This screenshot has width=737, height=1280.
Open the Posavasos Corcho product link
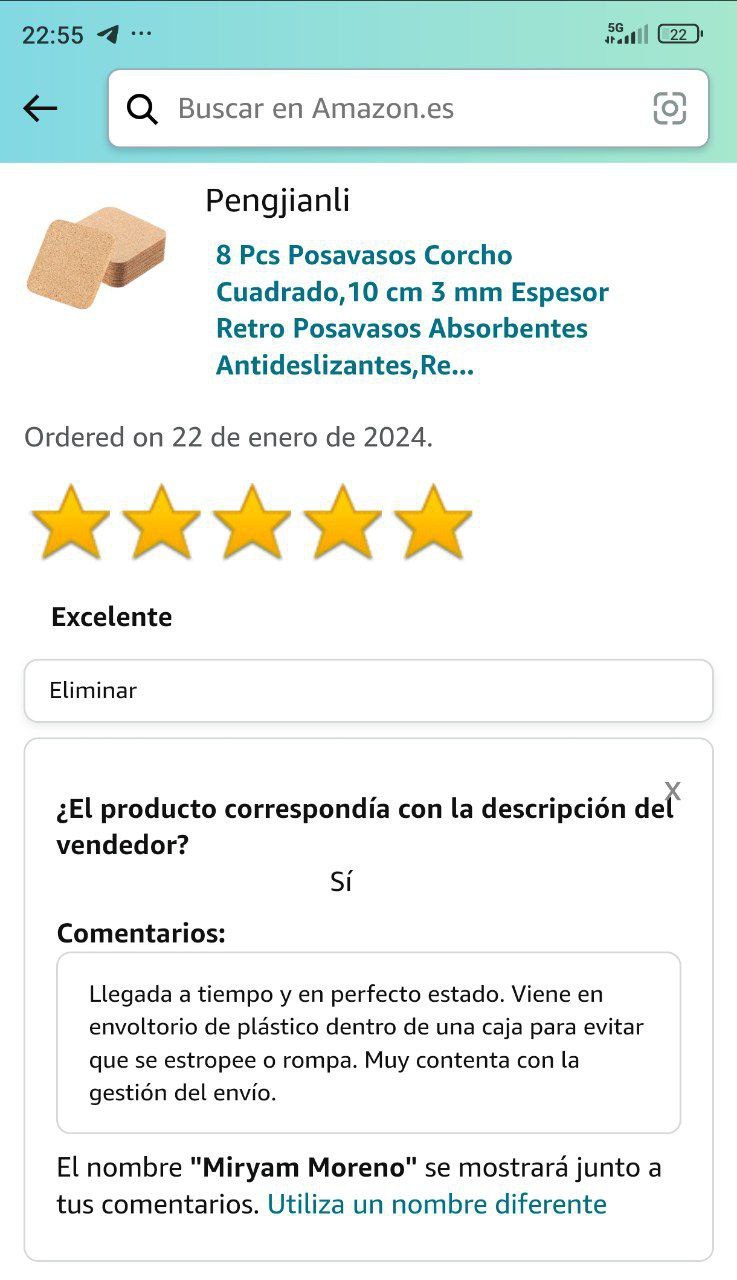click(x=412, y=310)
